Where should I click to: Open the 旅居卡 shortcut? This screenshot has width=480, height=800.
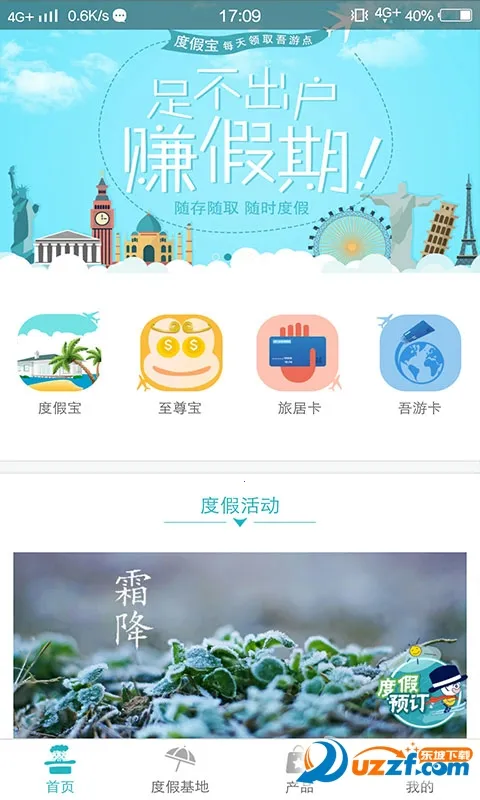pyautogui.click(x=299, y=364)
